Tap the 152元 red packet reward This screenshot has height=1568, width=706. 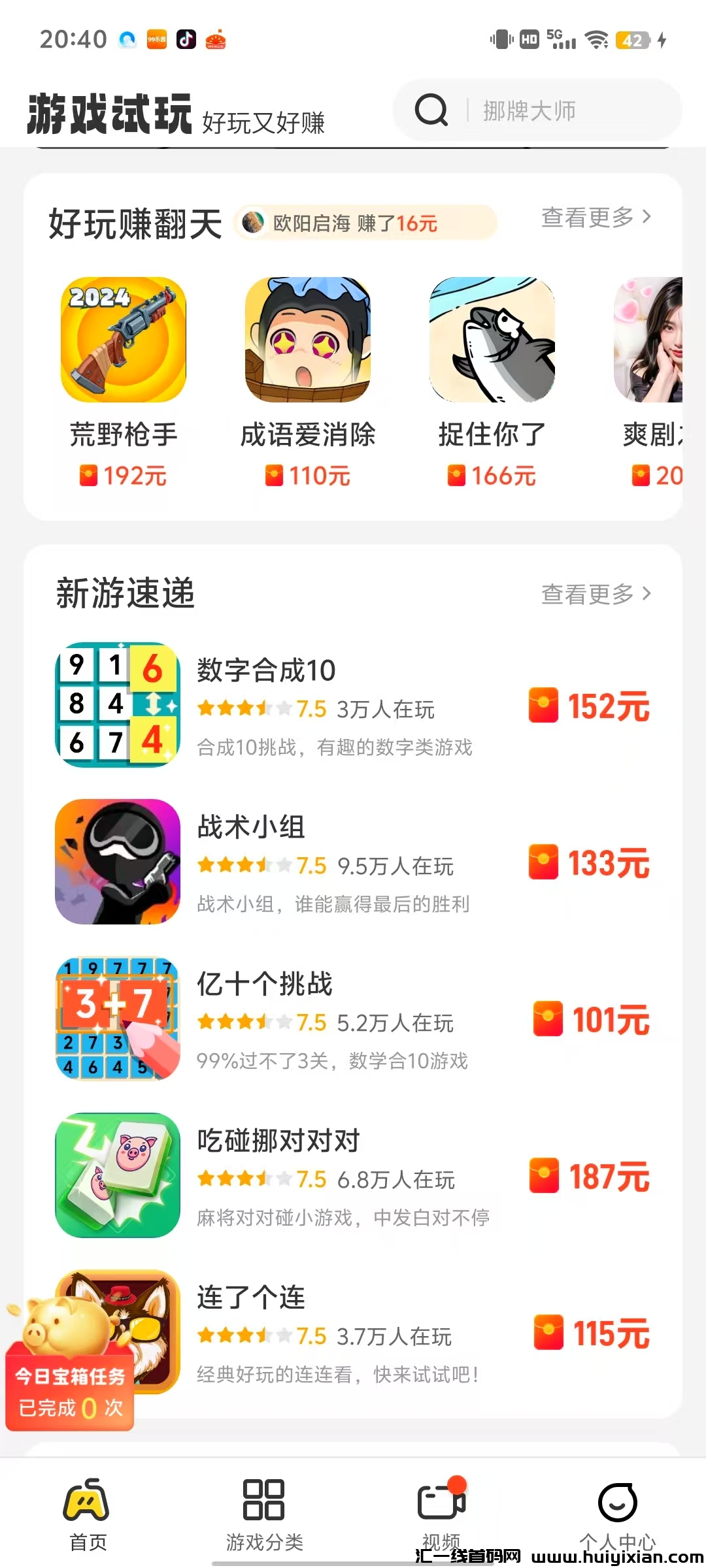pos(588,706)
